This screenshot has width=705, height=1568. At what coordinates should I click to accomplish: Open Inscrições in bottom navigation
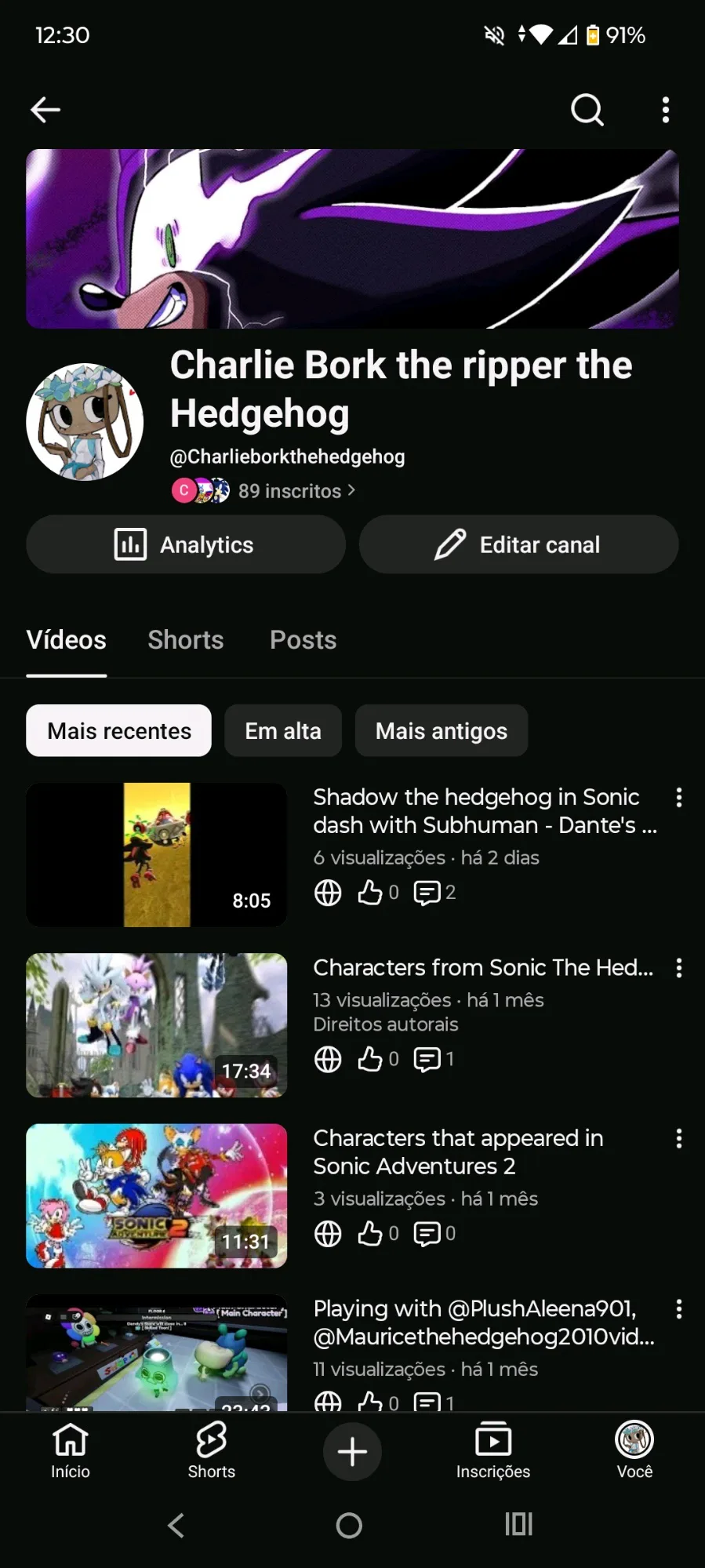(x=493, y=1451)
